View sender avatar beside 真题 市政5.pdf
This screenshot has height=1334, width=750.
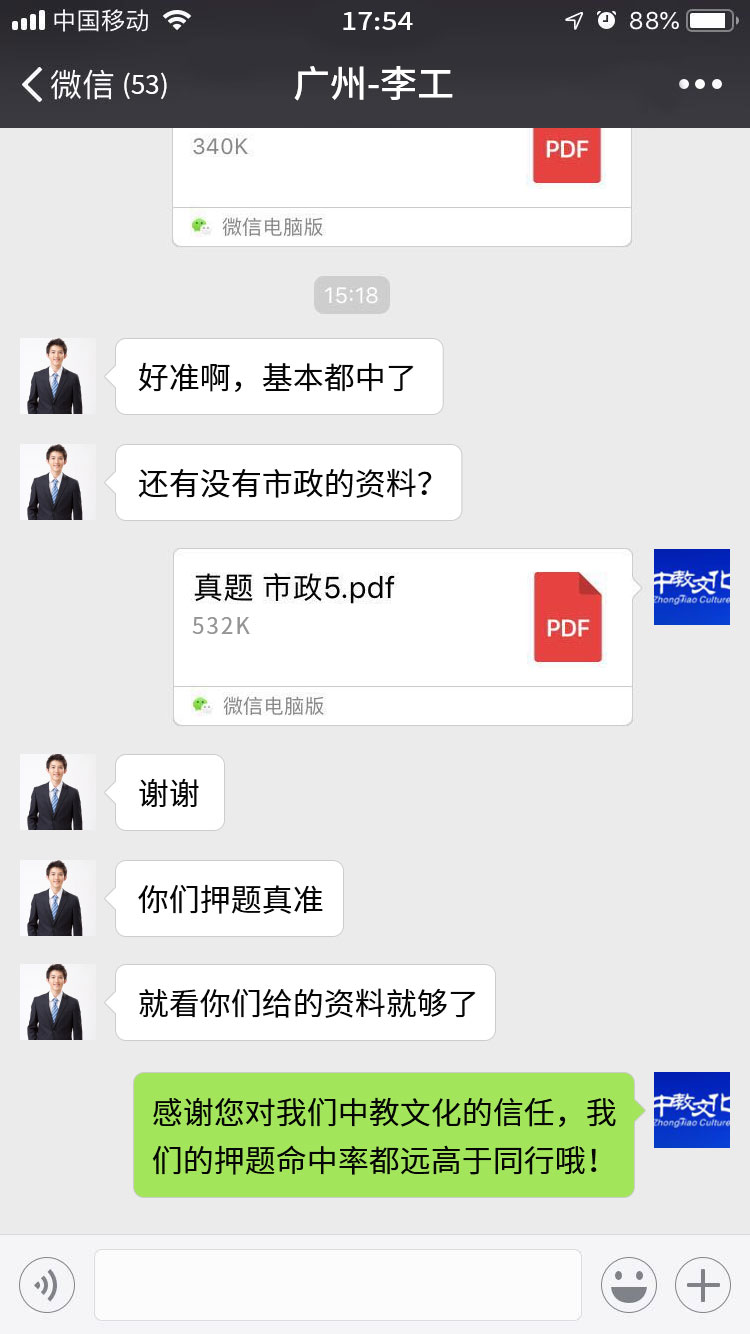coord(692,587)
